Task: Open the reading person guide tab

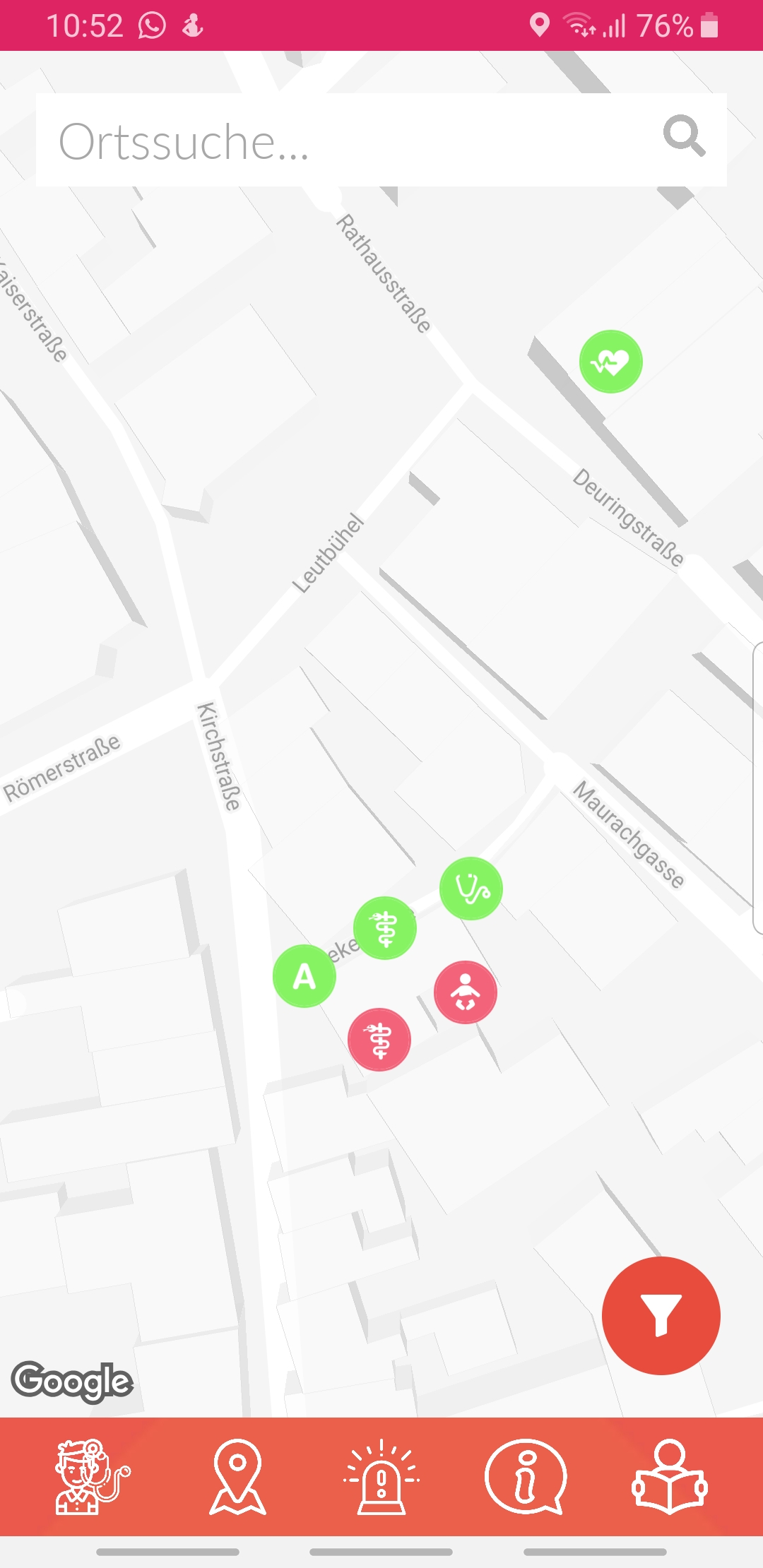Action: 669,1477
